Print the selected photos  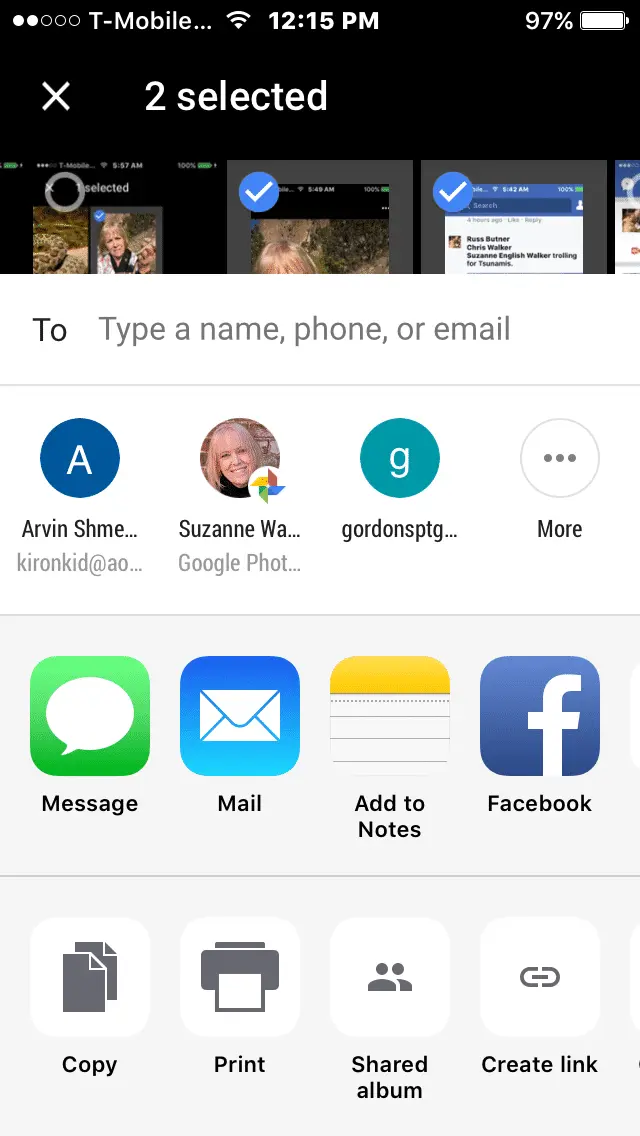pyautogui.click(x=240, y=977)
